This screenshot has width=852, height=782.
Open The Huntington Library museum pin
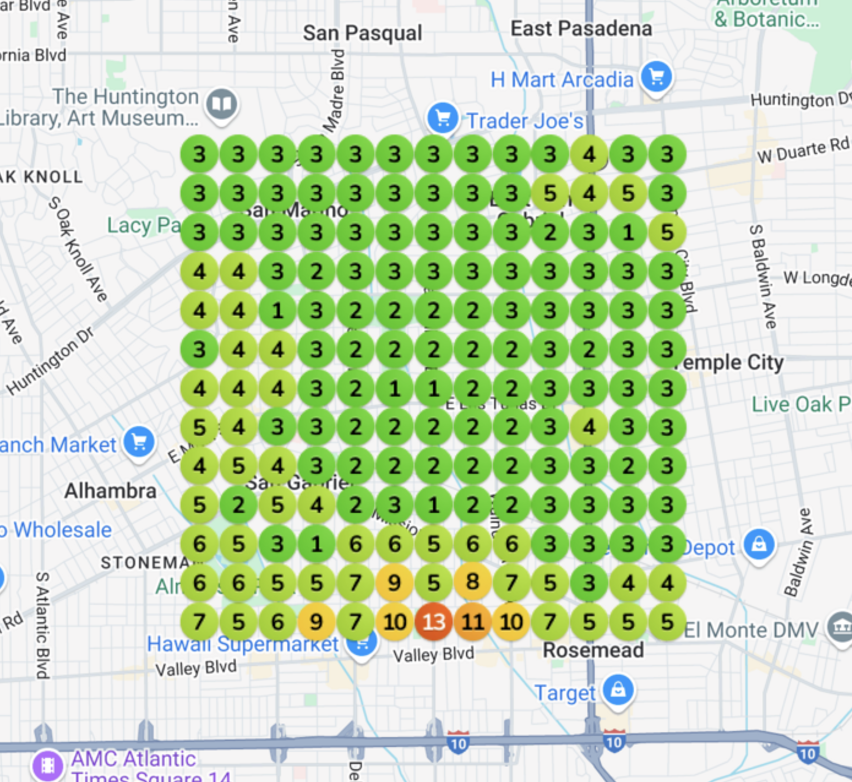(221, 103)
